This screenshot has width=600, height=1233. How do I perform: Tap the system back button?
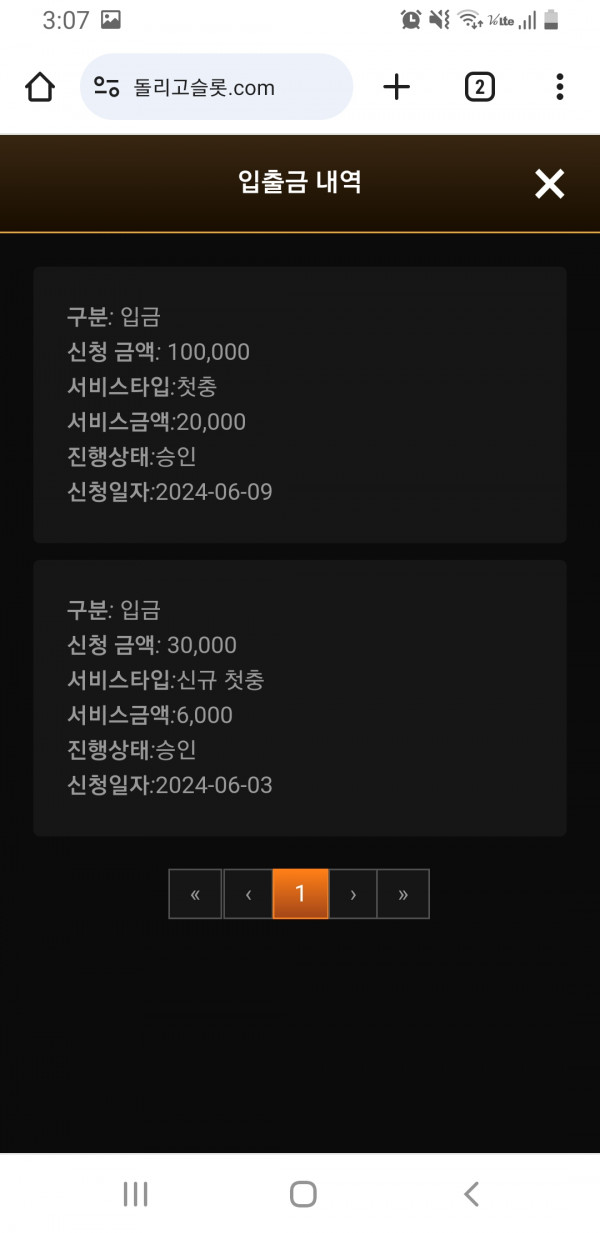coord(472,1193)
